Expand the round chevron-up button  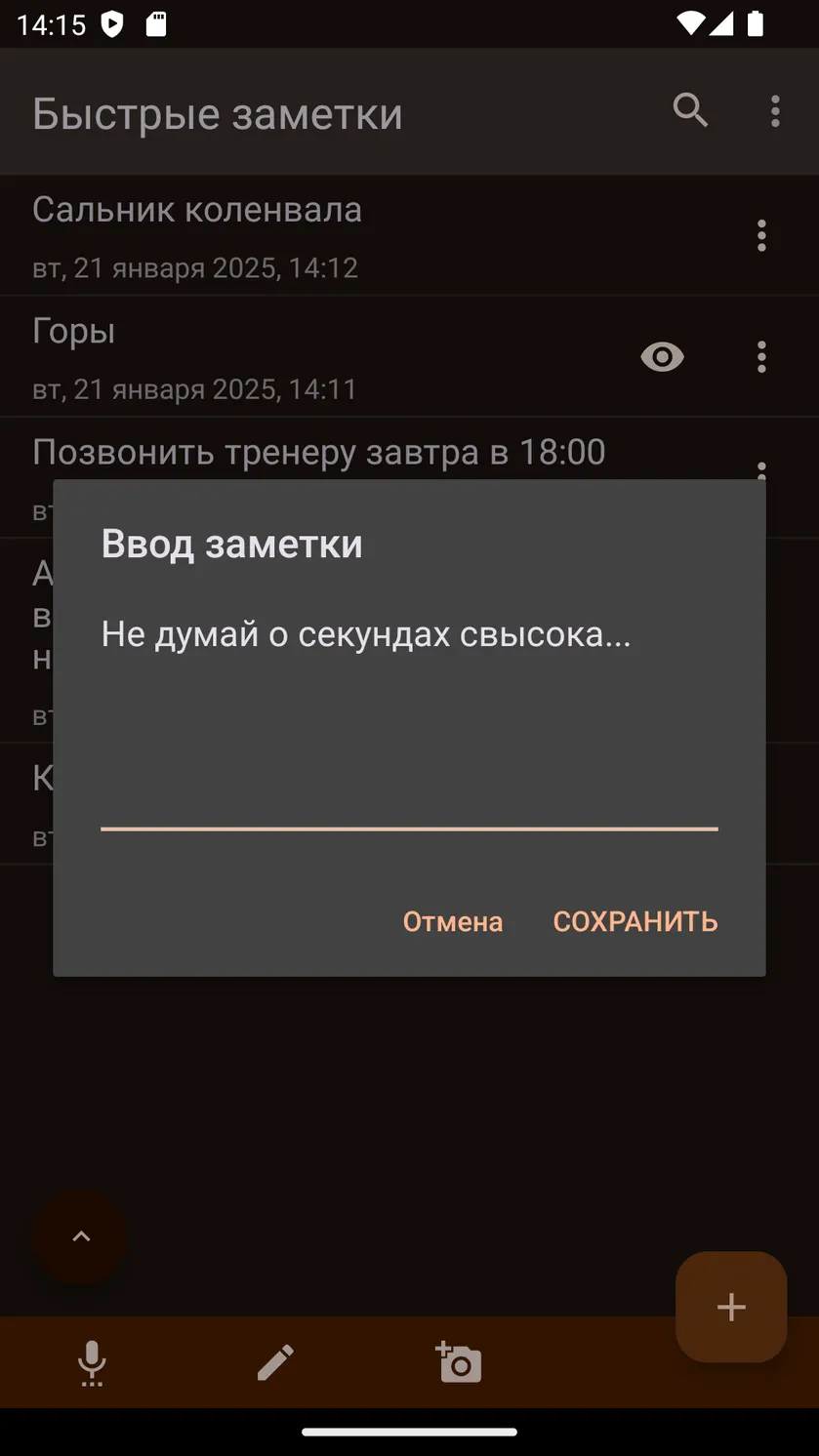(x=81, y=1236)
